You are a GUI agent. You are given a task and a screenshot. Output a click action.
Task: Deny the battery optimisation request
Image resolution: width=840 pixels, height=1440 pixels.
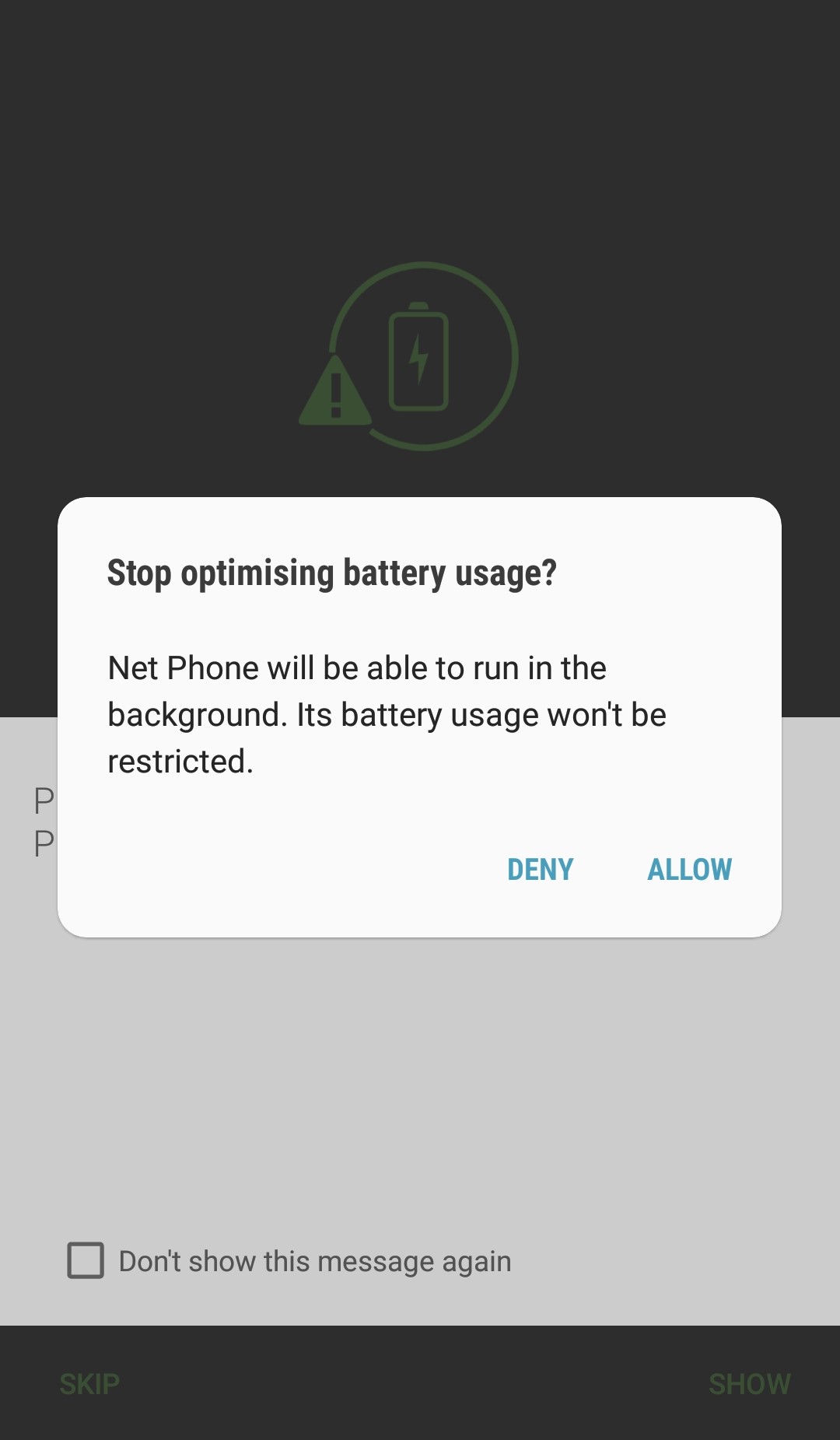pos(540,869)
